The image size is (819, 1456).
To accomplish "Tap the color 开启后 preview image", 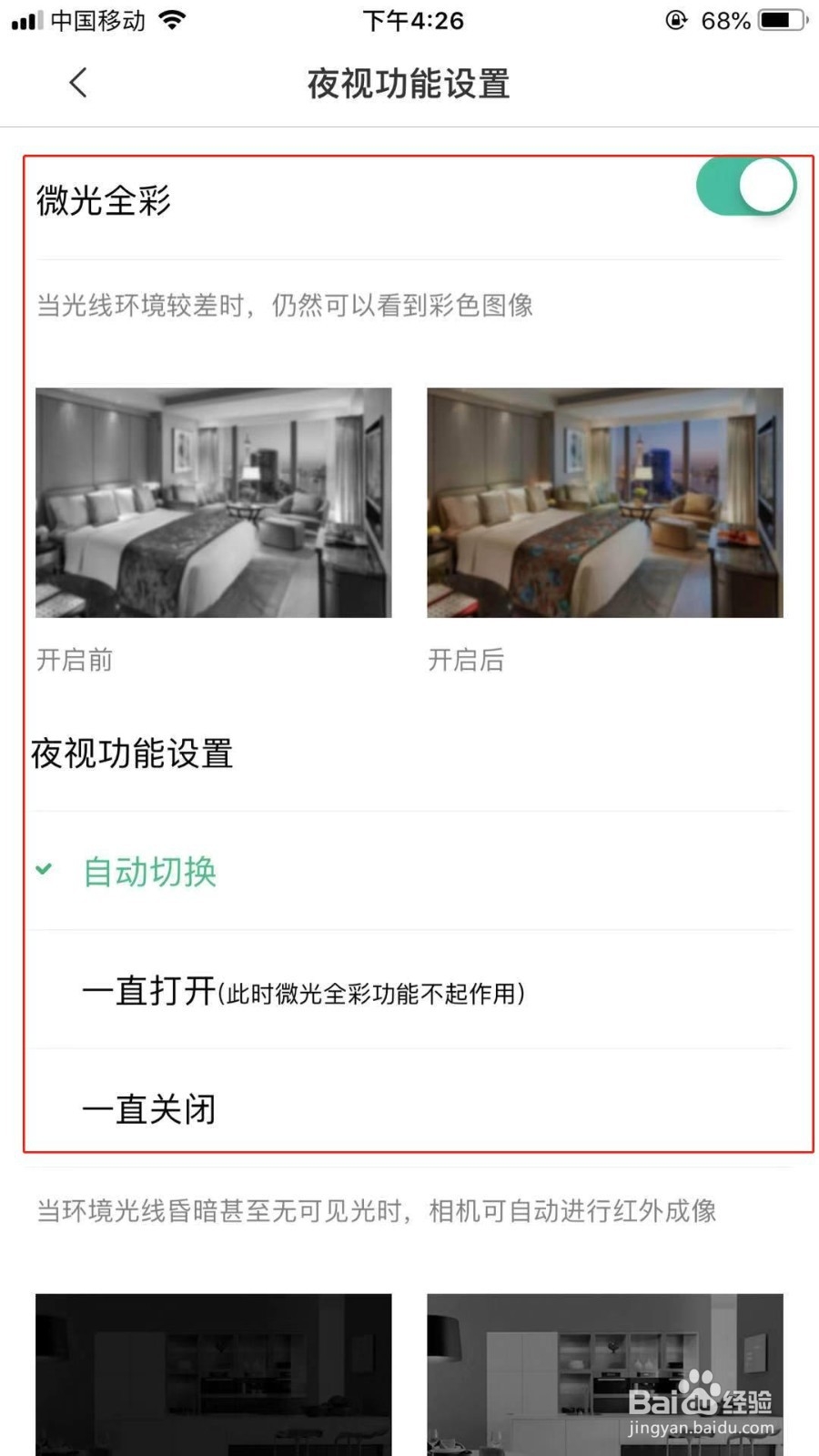I will [605, 500].
